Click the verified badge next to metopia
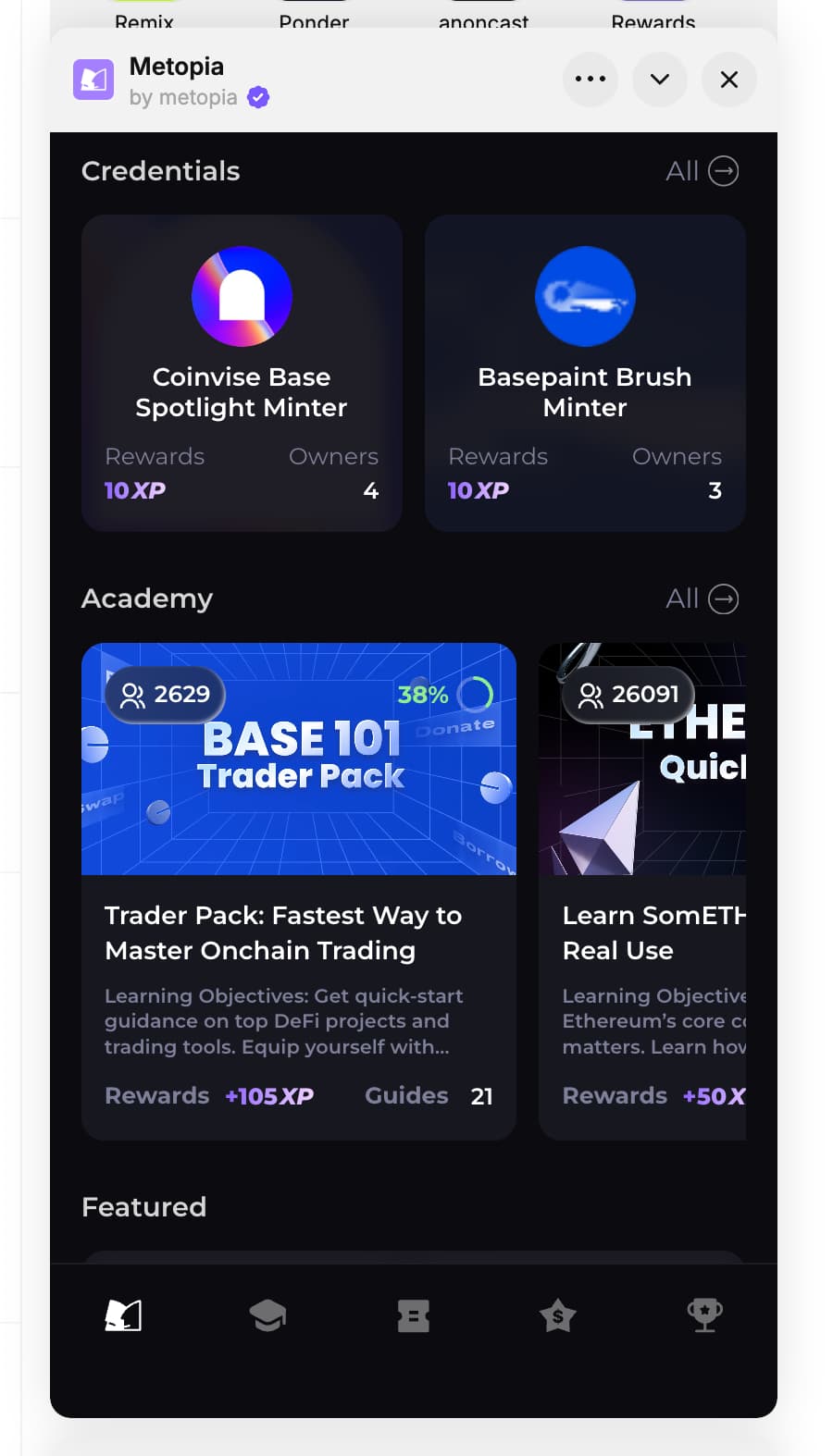The image size is (833, 1456). click(257, 96)
